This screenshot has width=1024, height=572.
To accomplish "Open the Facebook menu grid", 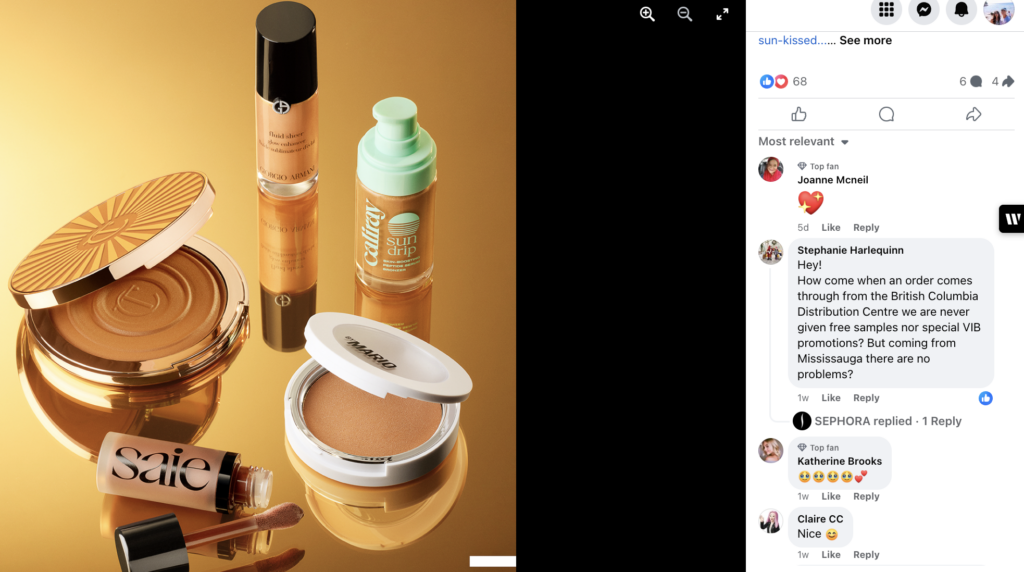I will click(x=886, y=10).
